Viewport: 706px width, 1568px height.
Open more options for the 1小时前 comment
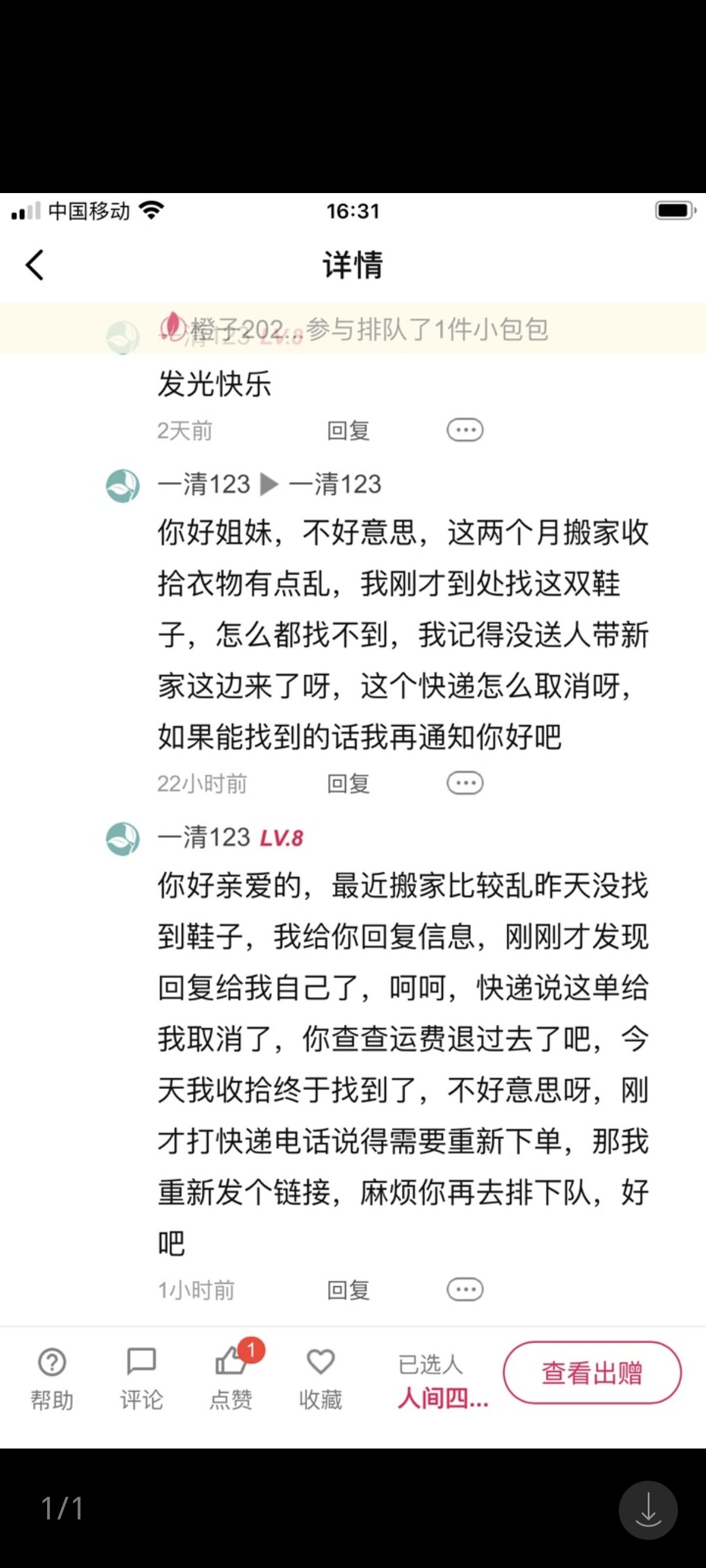[x=465, y=1290]
